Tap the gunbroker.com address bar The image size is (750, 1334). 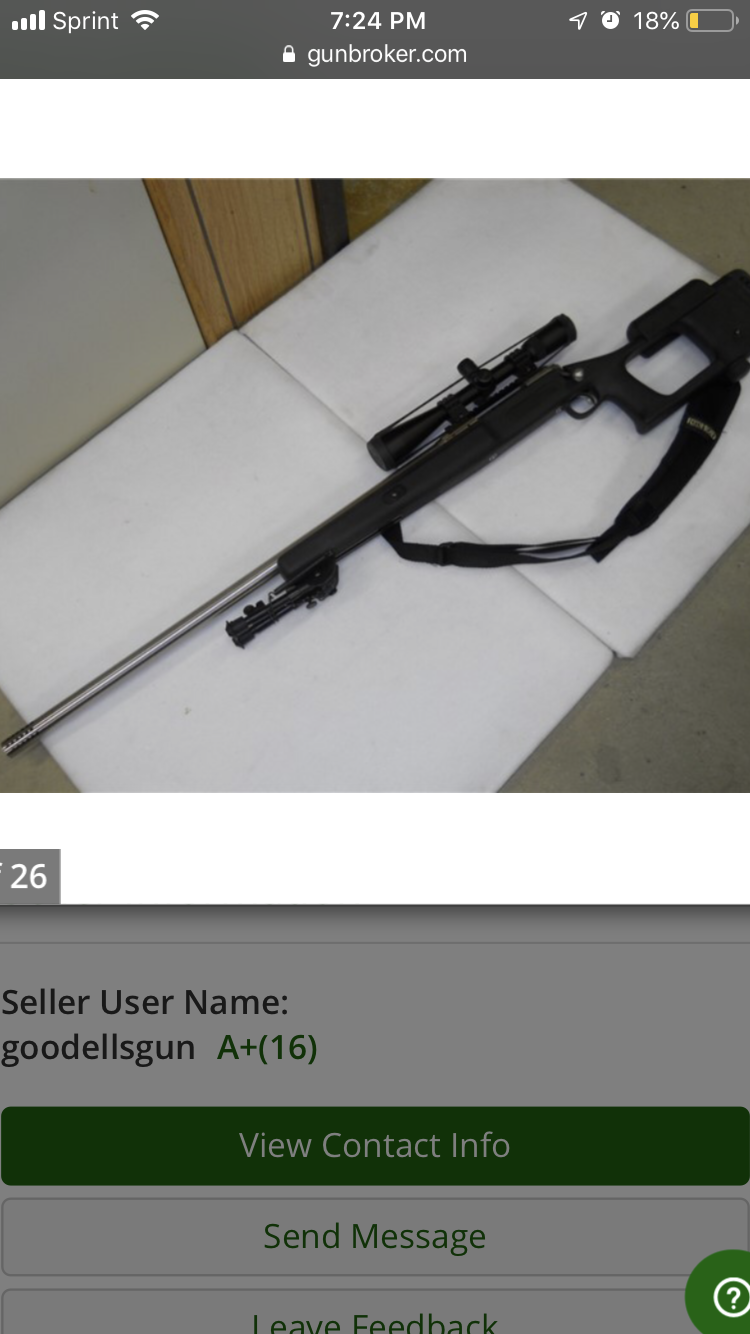(x=375, y=54)
